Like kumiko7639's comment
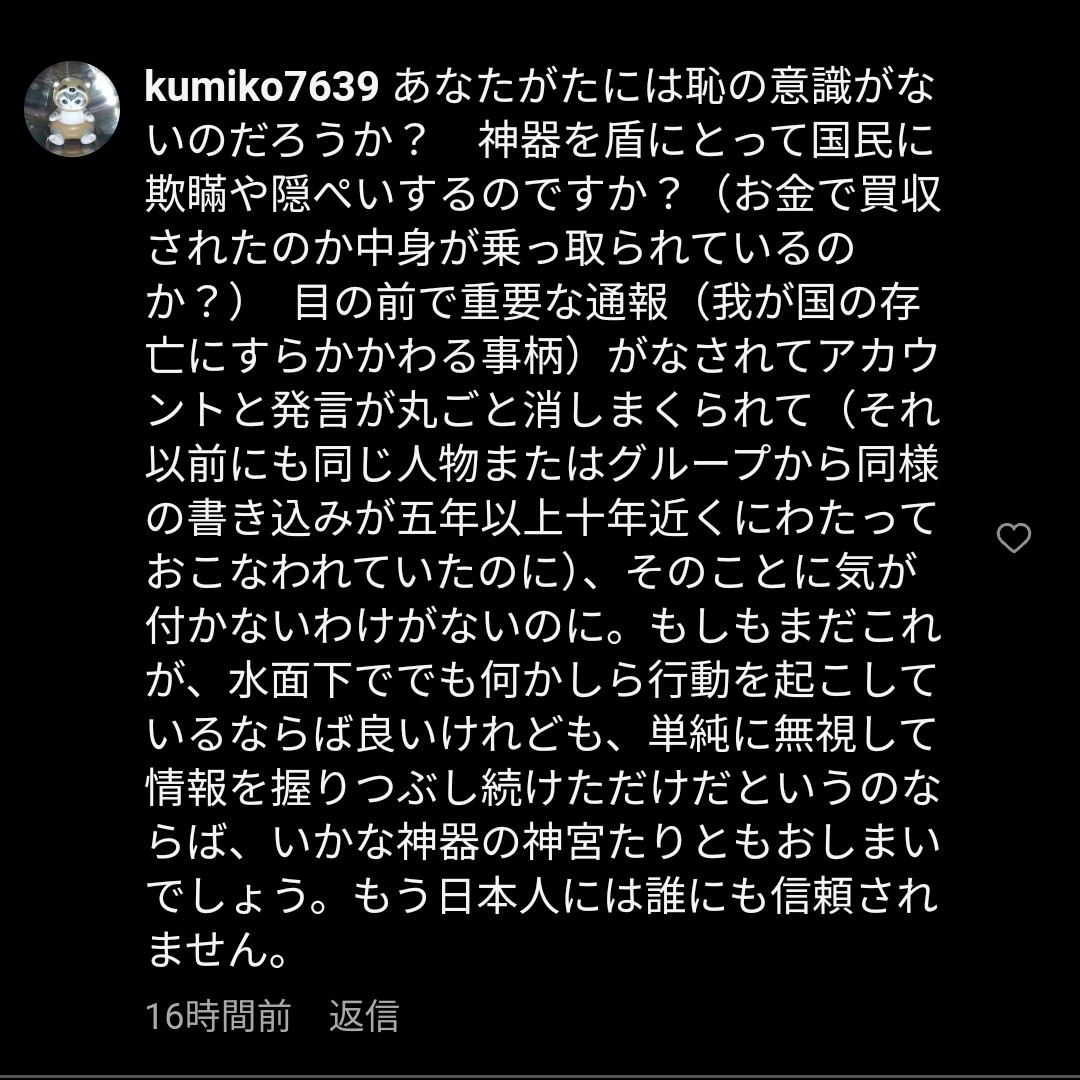Screen dimensions: 1080x1080 pyautogui.click(x=1014, y=539)
